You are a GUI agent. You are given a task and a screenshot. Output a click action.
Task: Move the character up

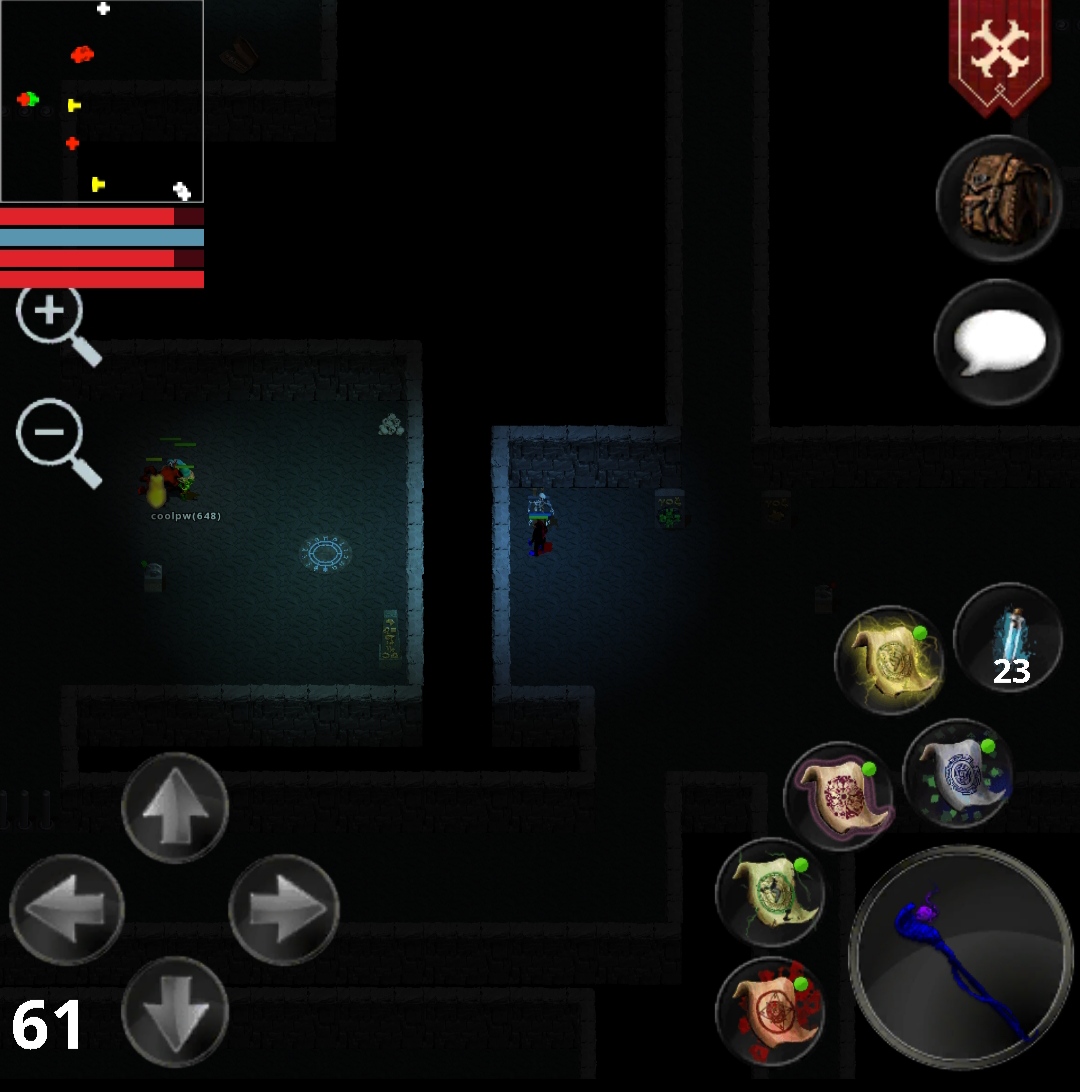pyautogui.click(x=175, y=807)
